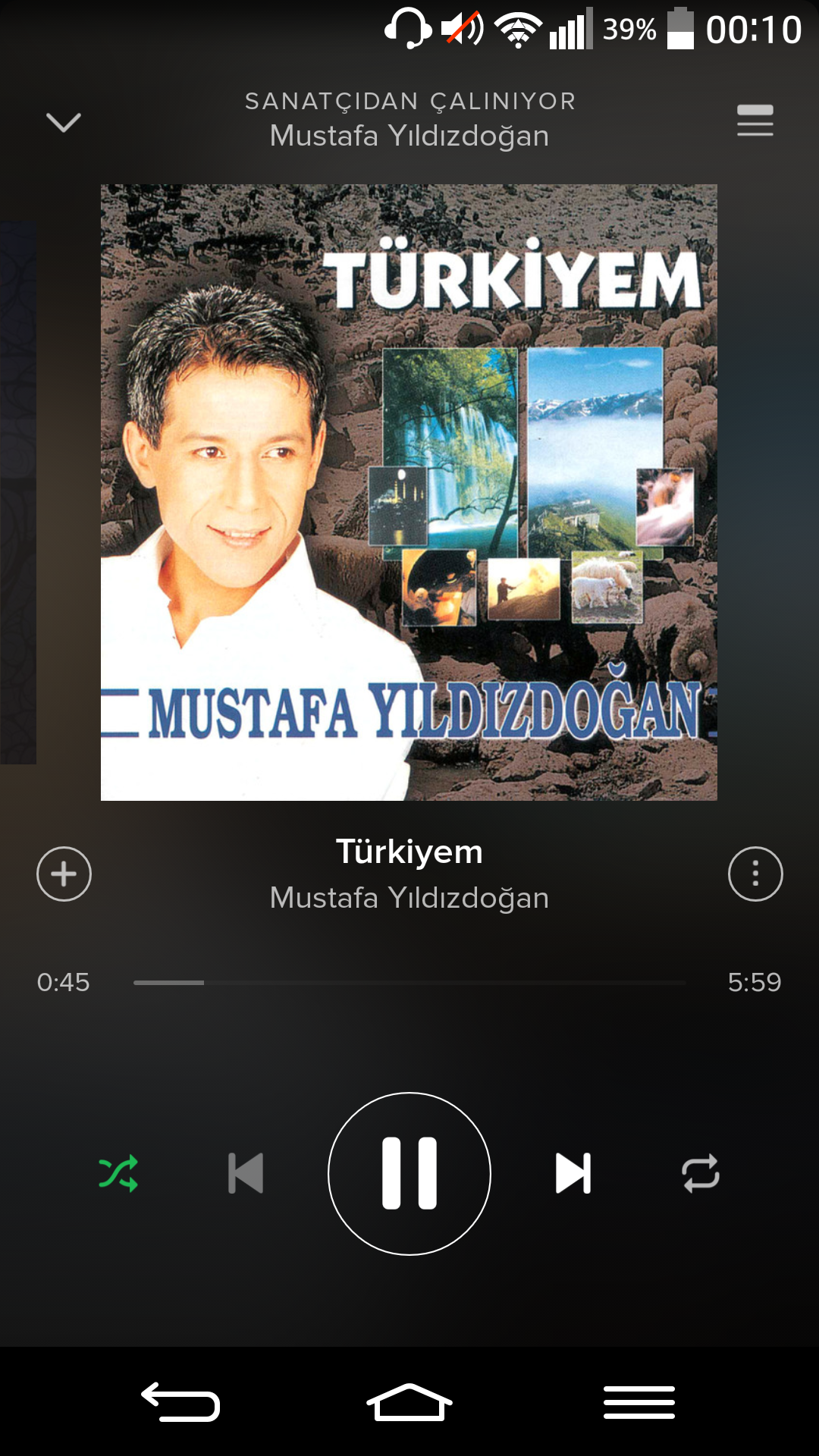Screen dimensions: 819x1456
Task: Open the play queue
Action: click(755, 121)
